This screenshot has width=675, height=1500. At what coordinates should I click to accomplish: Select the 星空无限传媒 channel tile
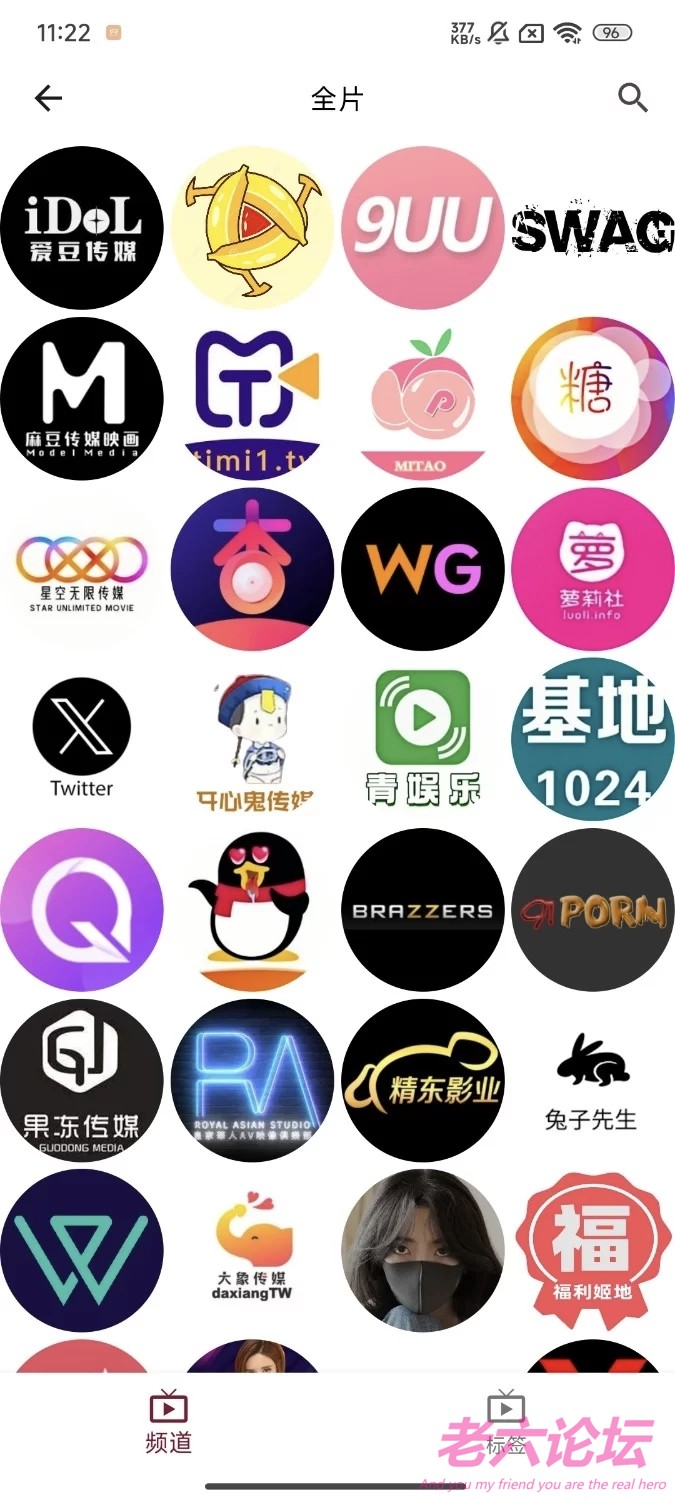(82, 569)
